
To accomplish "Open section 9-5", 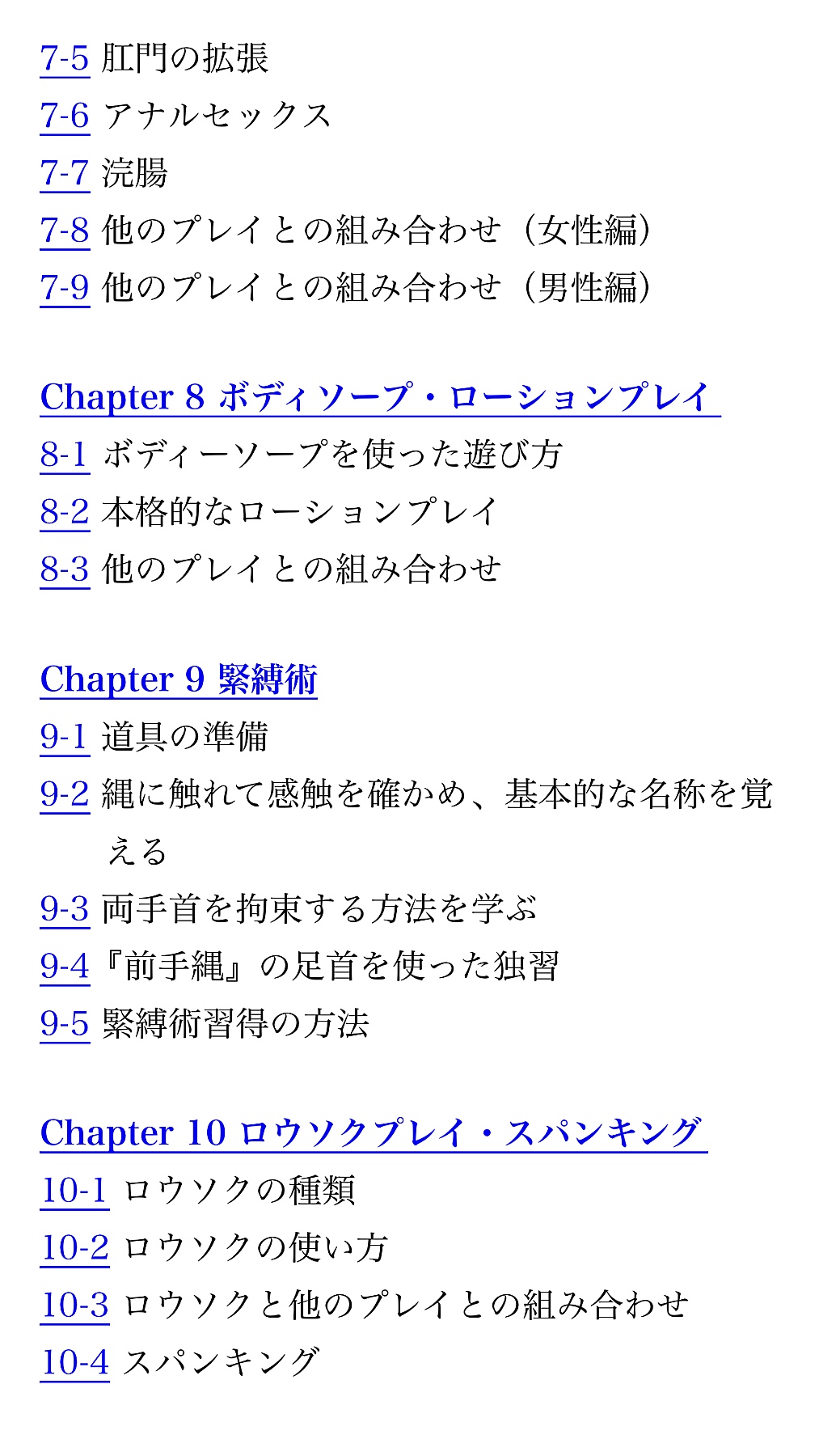I will (65, 1025).
